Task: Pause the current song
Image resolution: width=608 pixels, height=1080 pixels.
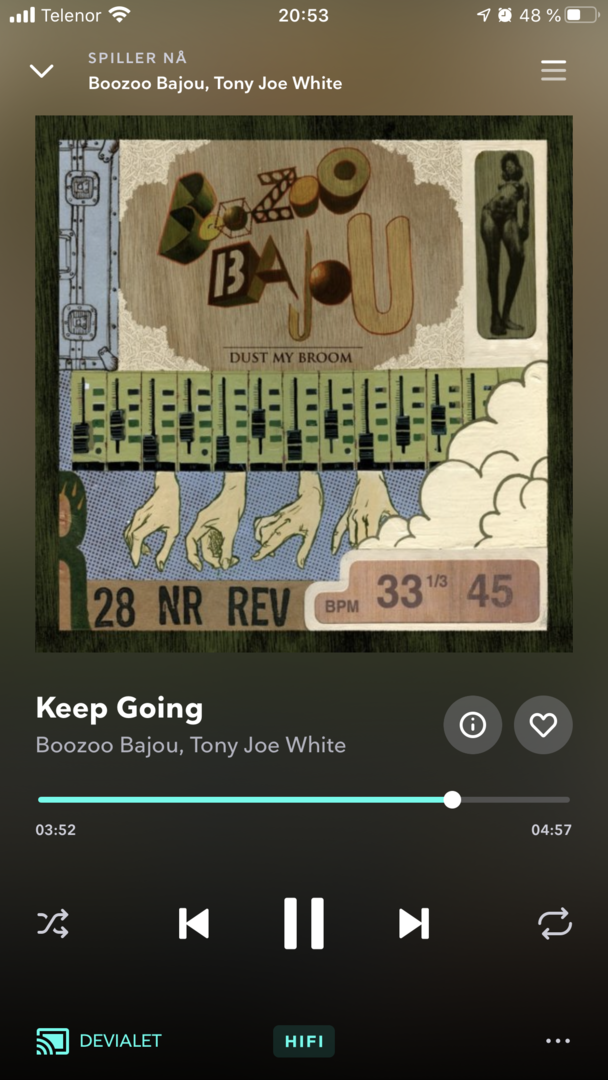Action: [304, 923]
